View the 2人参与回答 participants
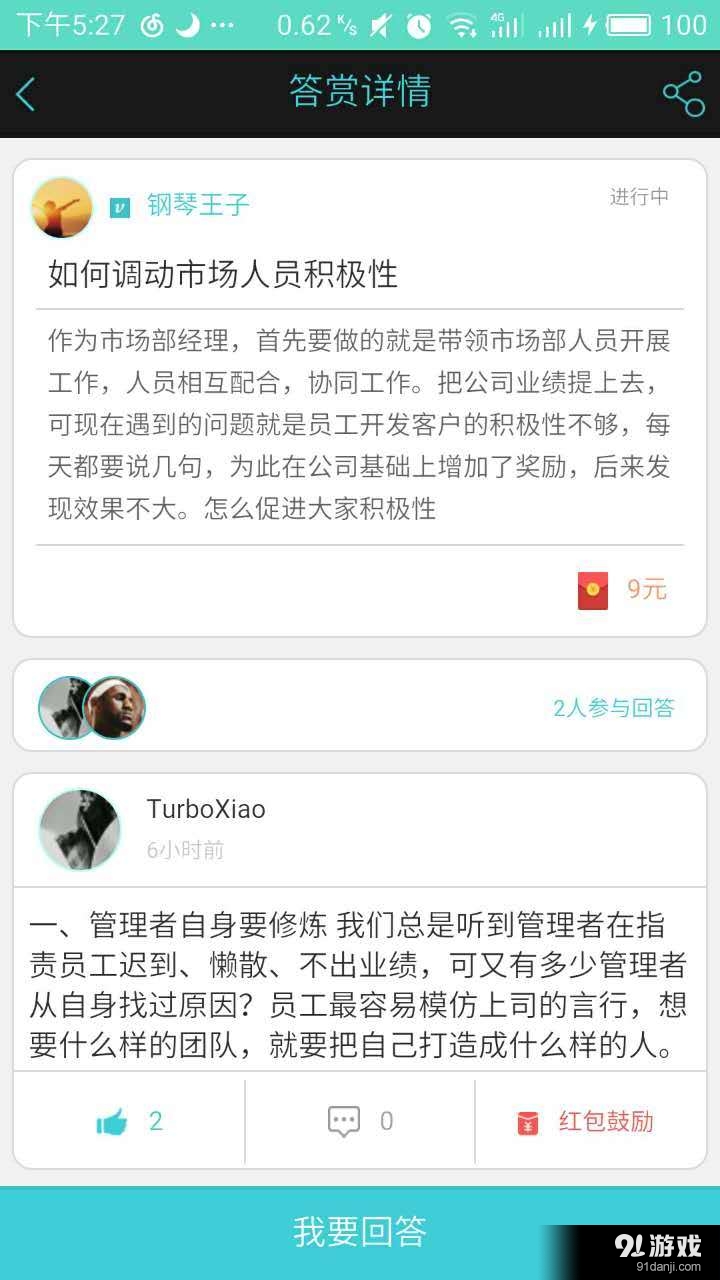 pos(613,708)
